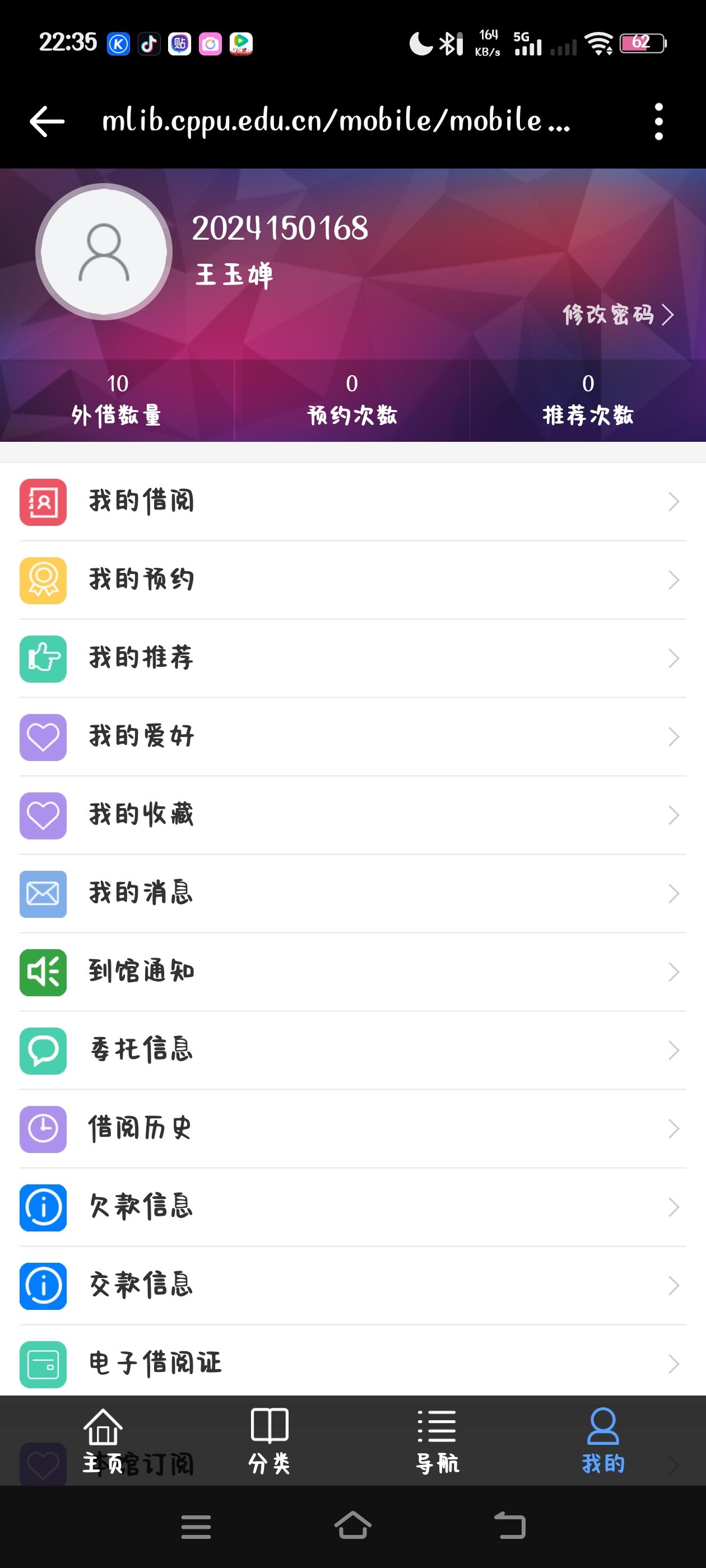Screen dimensions: 706x1568
Task: Switch to the 主页 tab
Action: [103, 1440]
